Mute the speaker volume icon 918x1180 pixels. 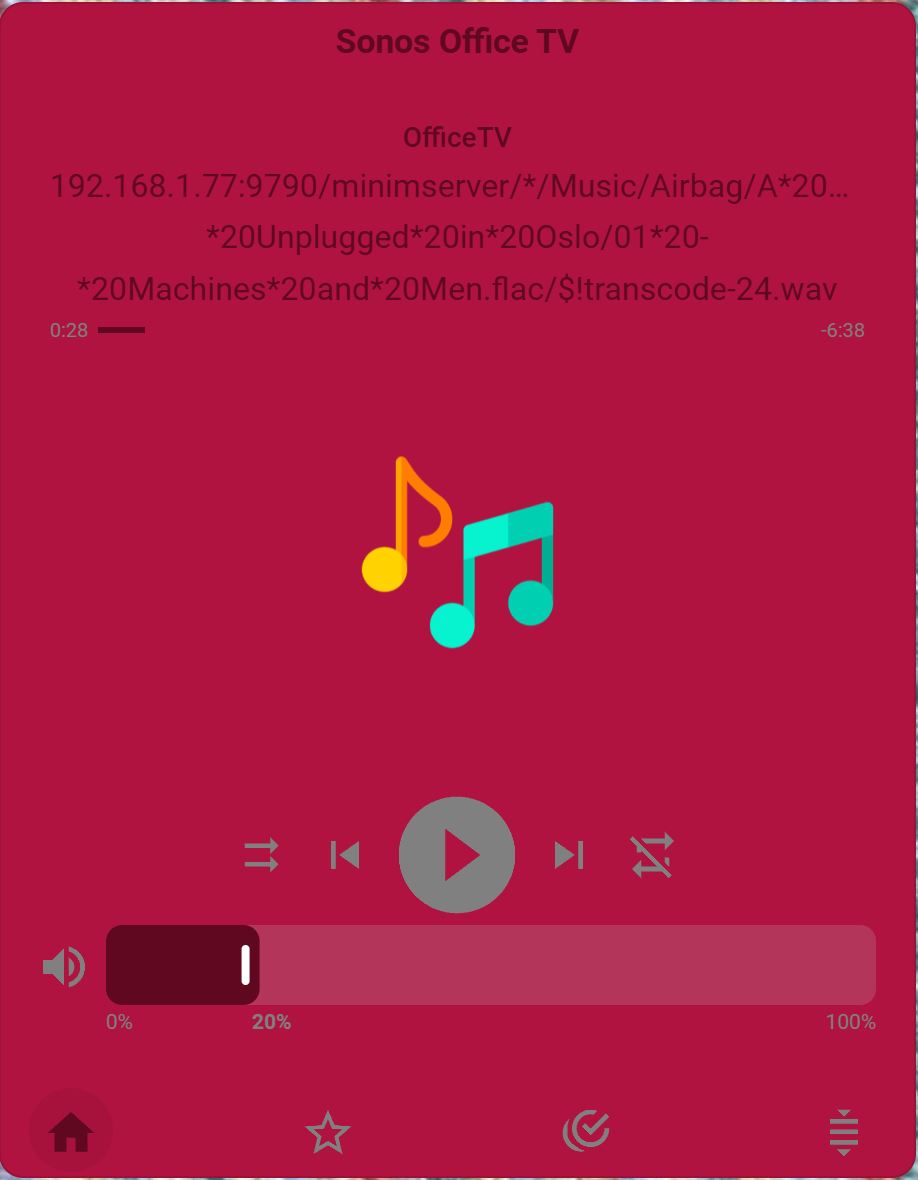tap(64, 967)
